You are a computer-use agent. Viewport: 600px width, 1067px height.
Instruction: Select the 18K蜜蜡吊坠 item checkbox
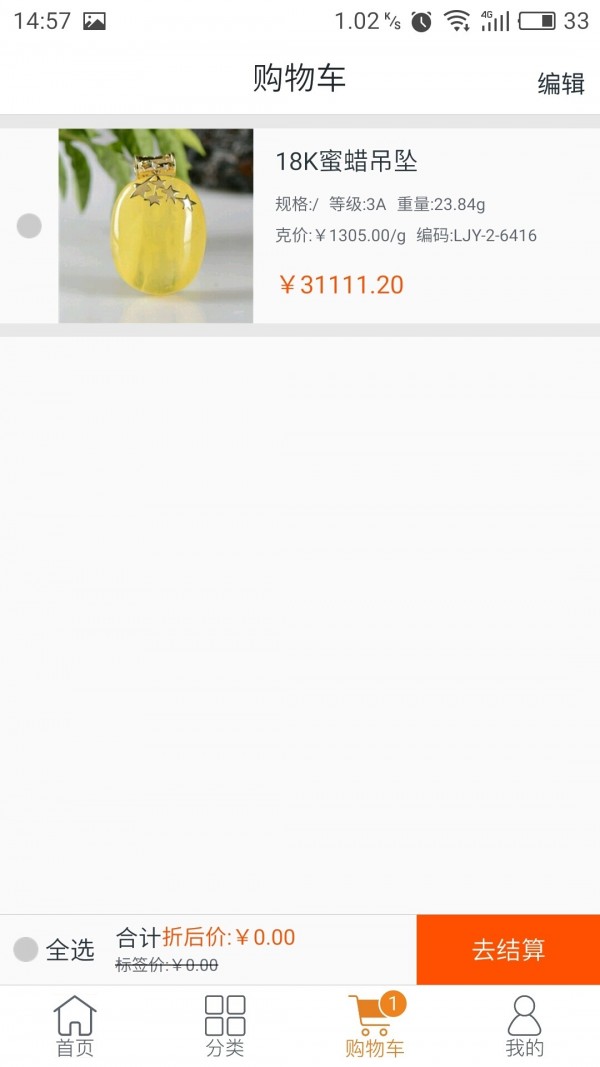(29, 226)
